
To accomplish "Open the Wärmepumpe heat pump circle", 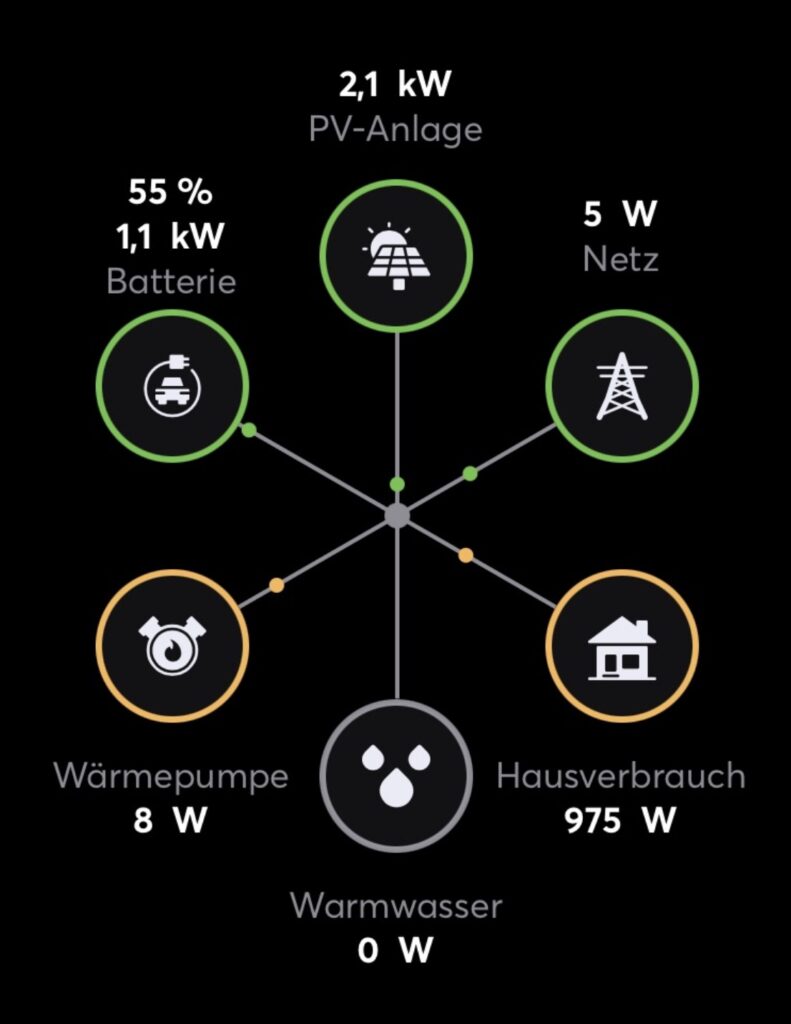I will pos(172,646).
